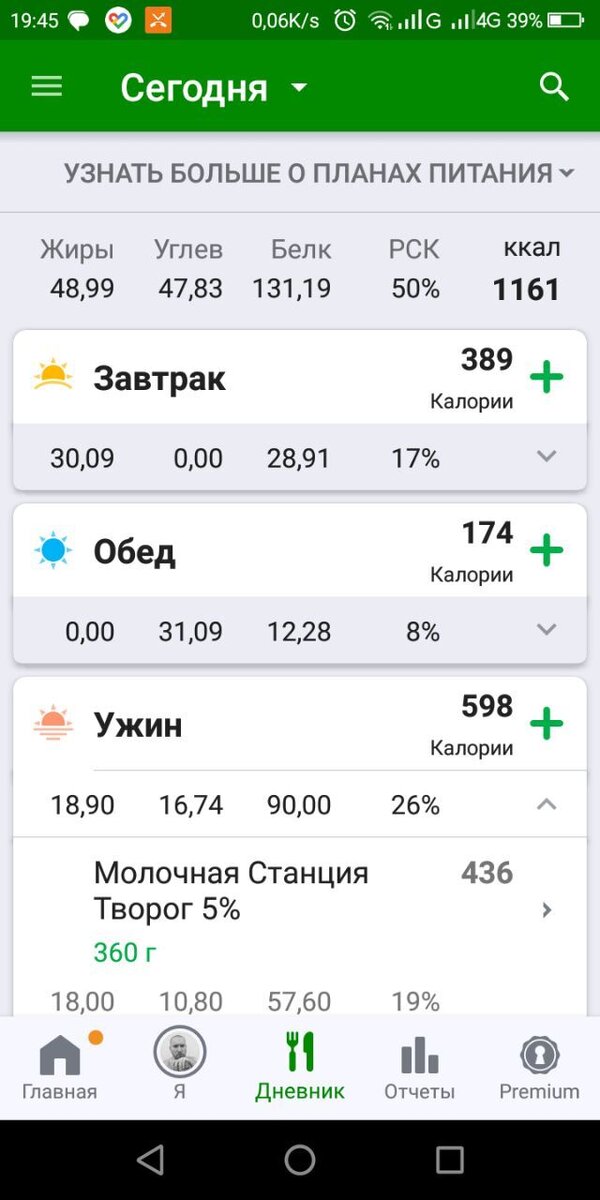Image resolution: width=600 pixels, height=1200 pixels.
Task: Expand the Обед meal details
Action: click(546, 630)
